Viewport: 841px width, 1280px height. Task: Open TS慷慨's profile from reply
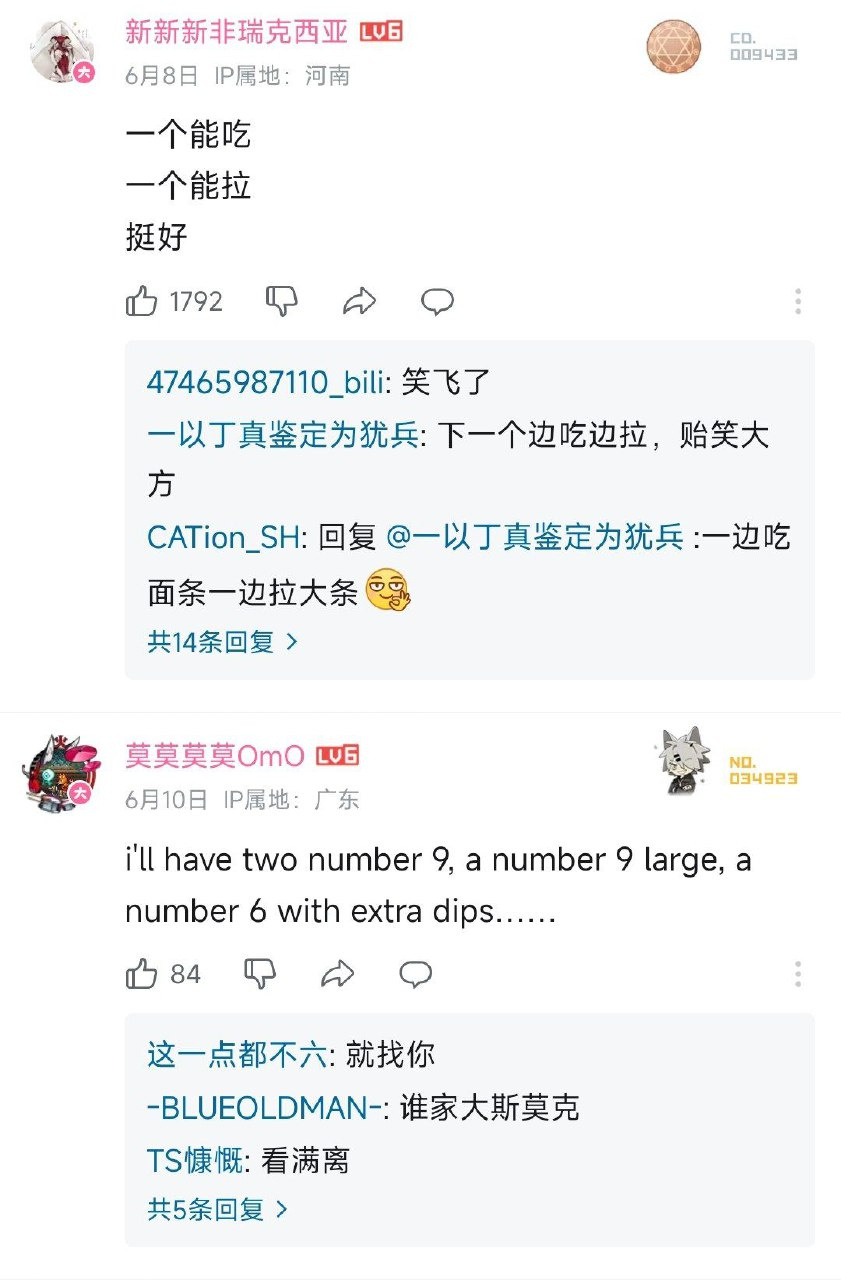(195, 1160)
